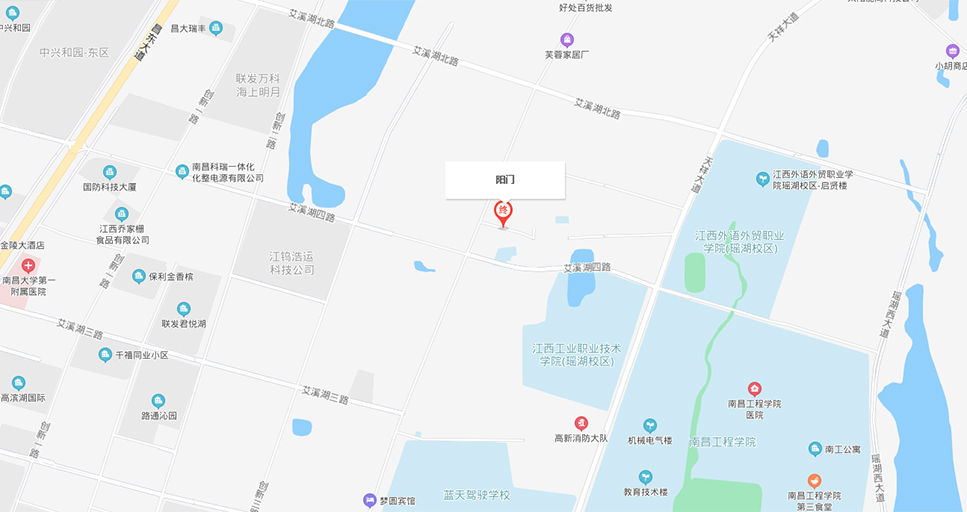The height and width of the screenshot is (512, 967).
Task: Tap the red destination marker pin
Action: (503, 213)
